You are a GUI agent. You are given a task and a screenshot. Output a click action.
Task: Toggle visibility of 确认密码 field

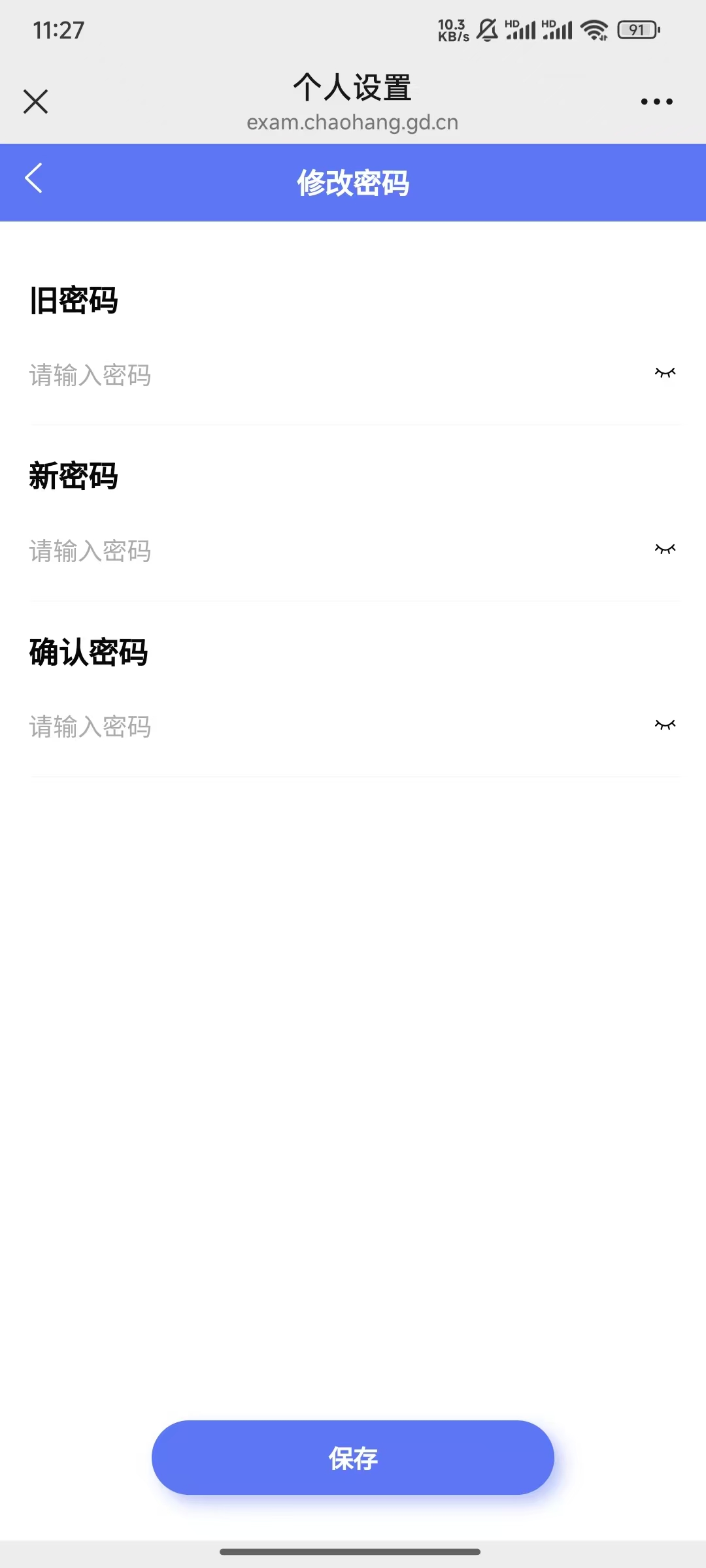665,724
